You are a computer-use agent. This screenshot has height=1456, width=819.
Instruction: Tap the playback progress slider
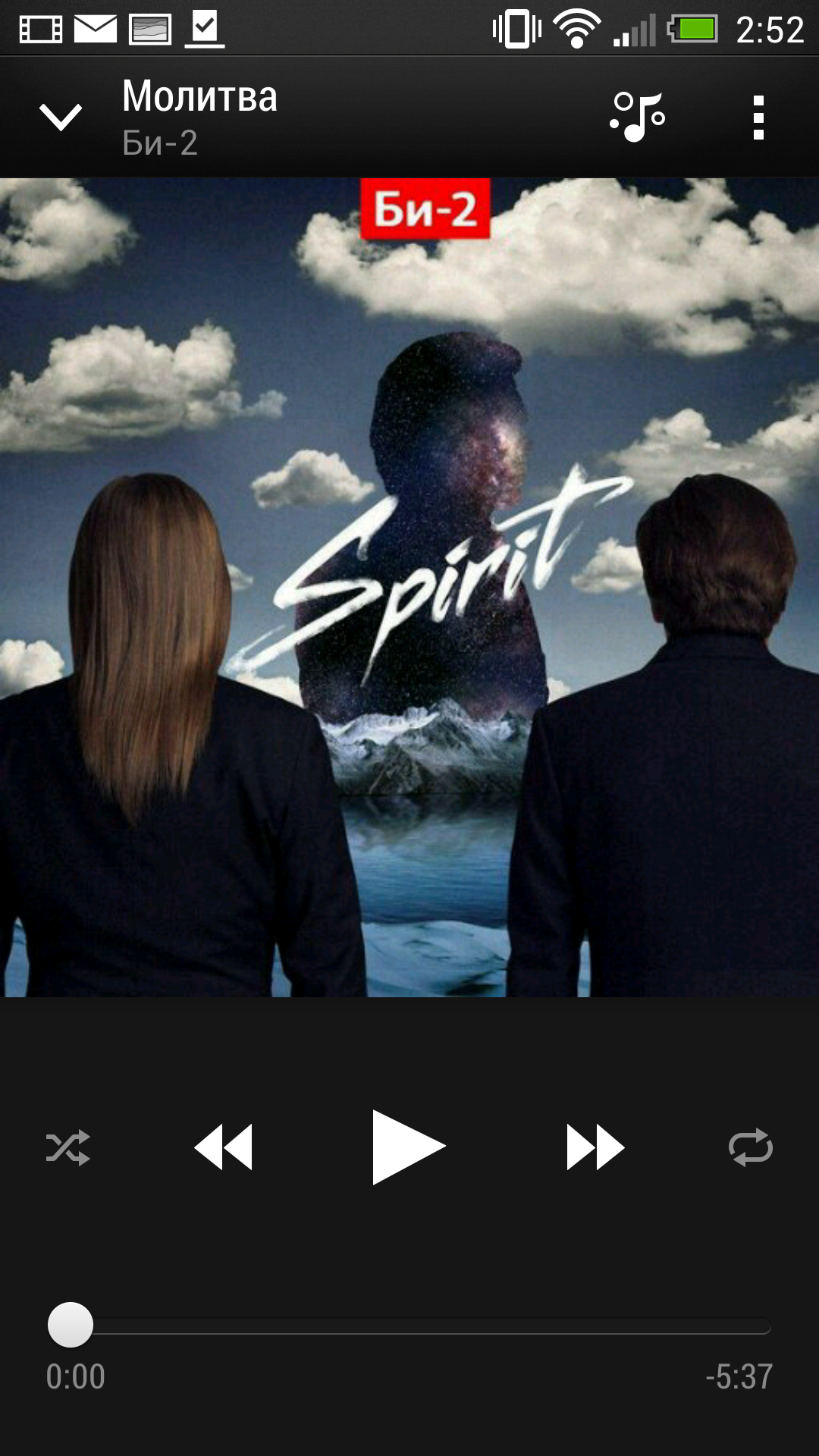tap(409, 1326)
